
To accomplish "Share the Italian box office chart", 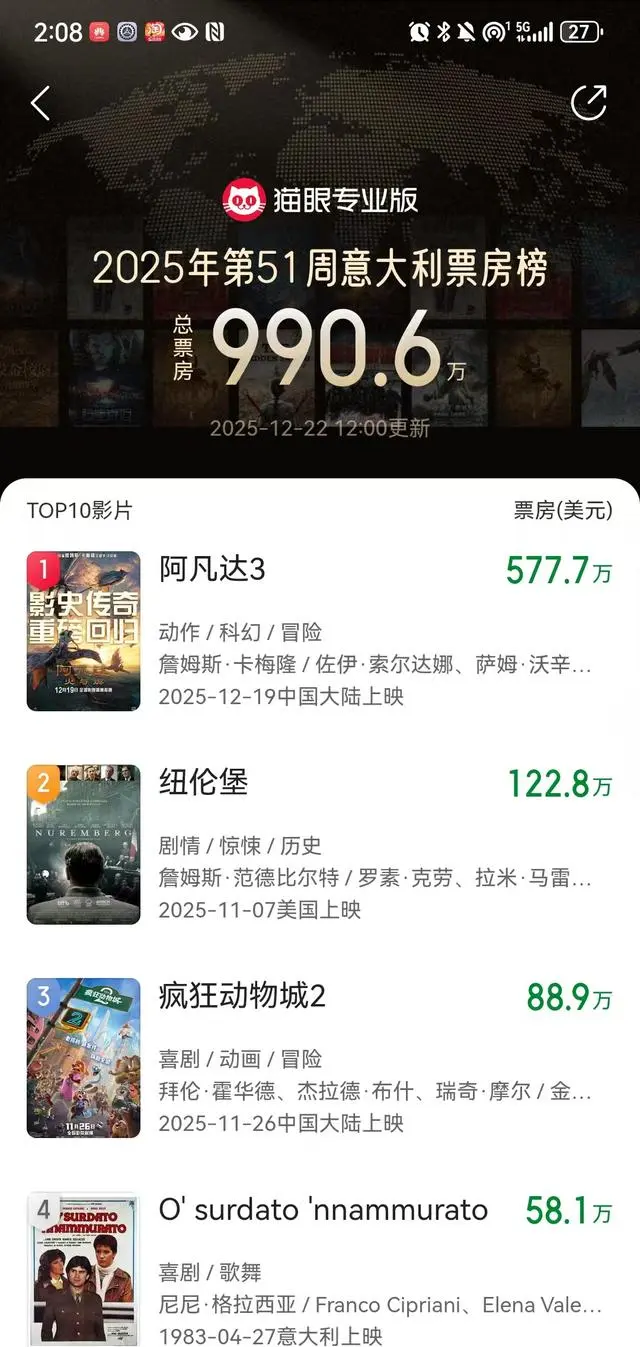I will pyautogui.click(x=588, y=102).
